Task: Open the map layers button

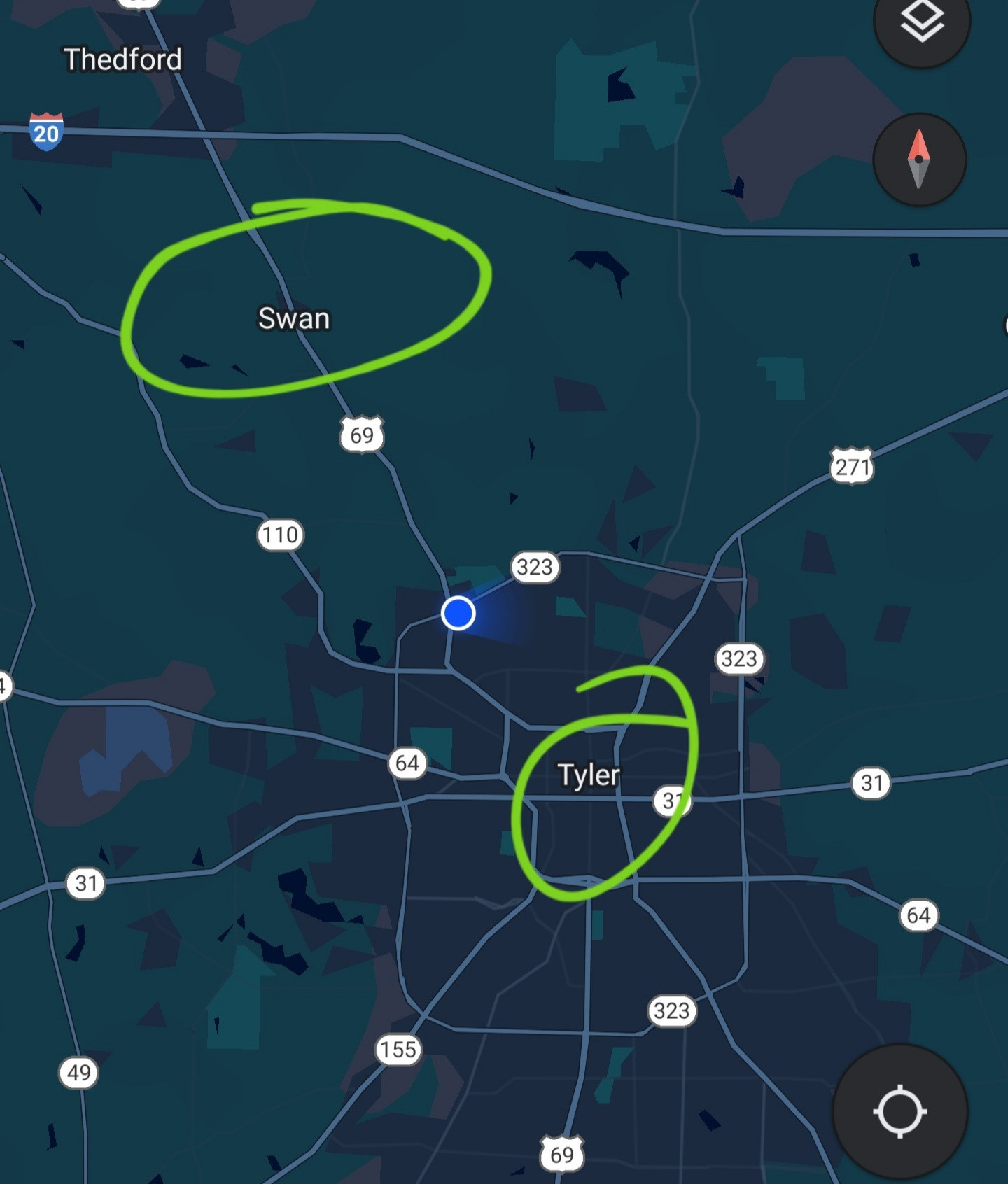Action: click(x=921, y=22)
